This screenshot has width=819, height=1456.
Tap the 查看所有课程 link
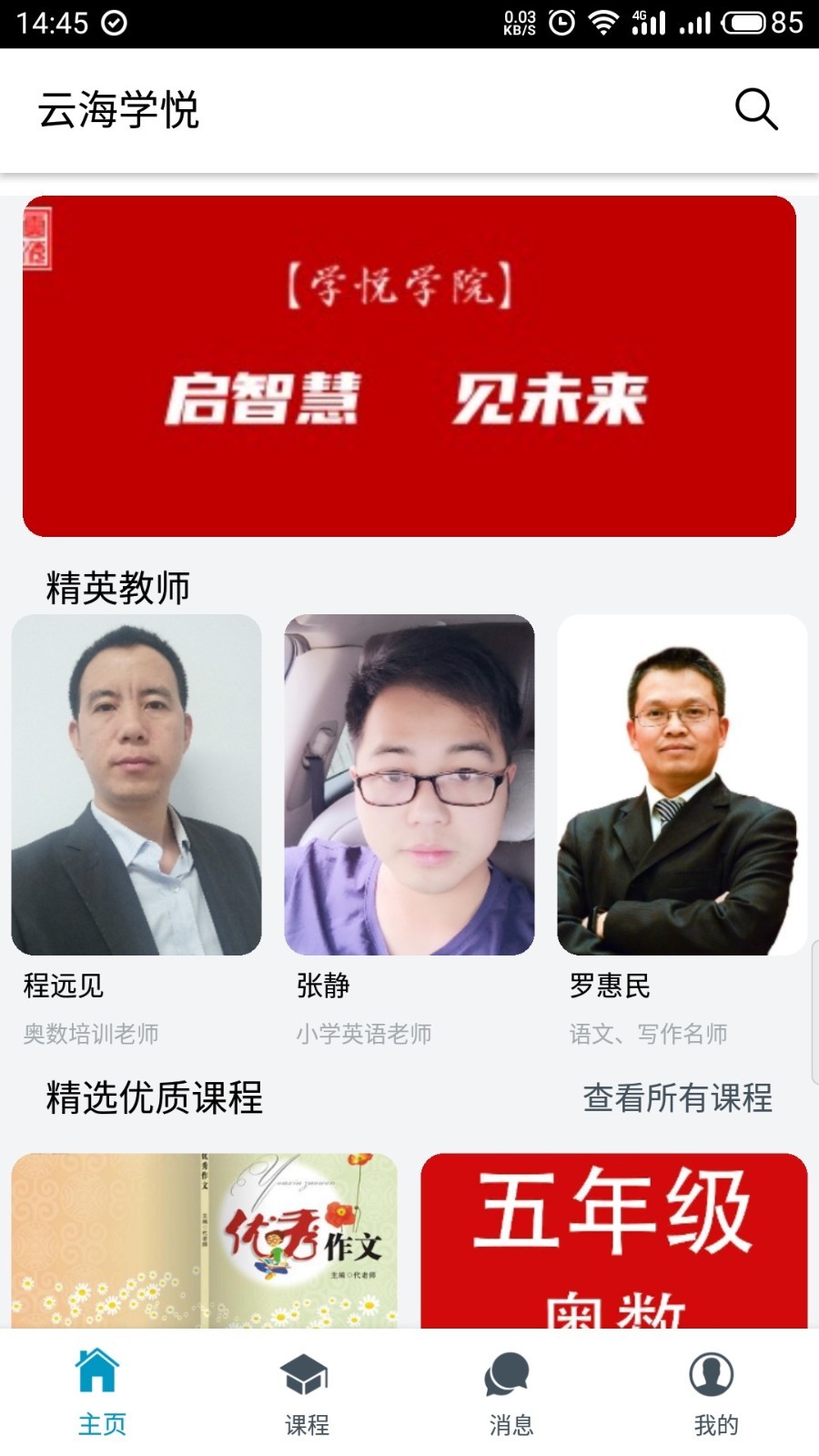tap(678, 1097)
